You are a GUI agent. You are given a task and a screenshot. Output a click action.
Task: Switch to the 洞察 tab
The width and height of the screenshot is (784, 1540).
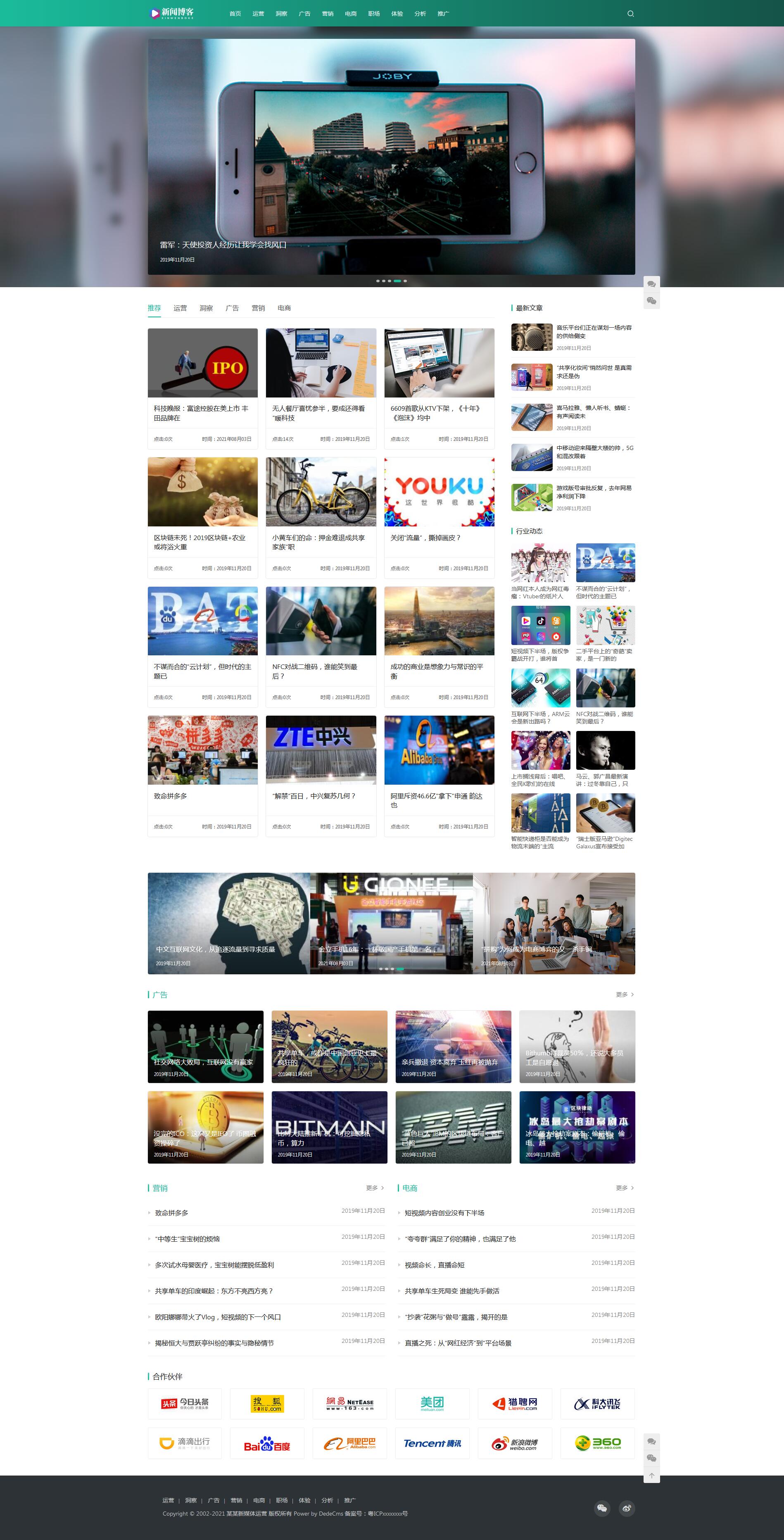[206, 308]
